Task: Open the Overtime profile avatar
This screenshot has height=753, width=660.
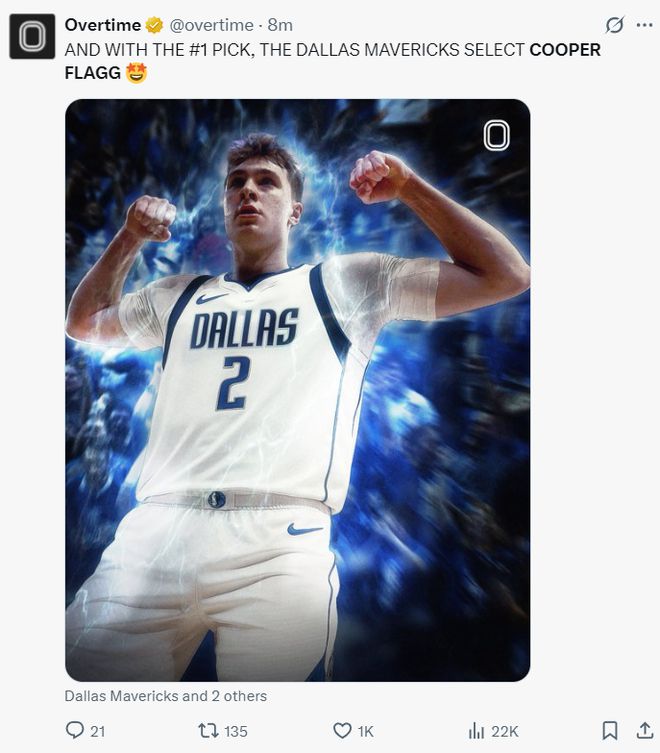Action: [x=32, y=36]
